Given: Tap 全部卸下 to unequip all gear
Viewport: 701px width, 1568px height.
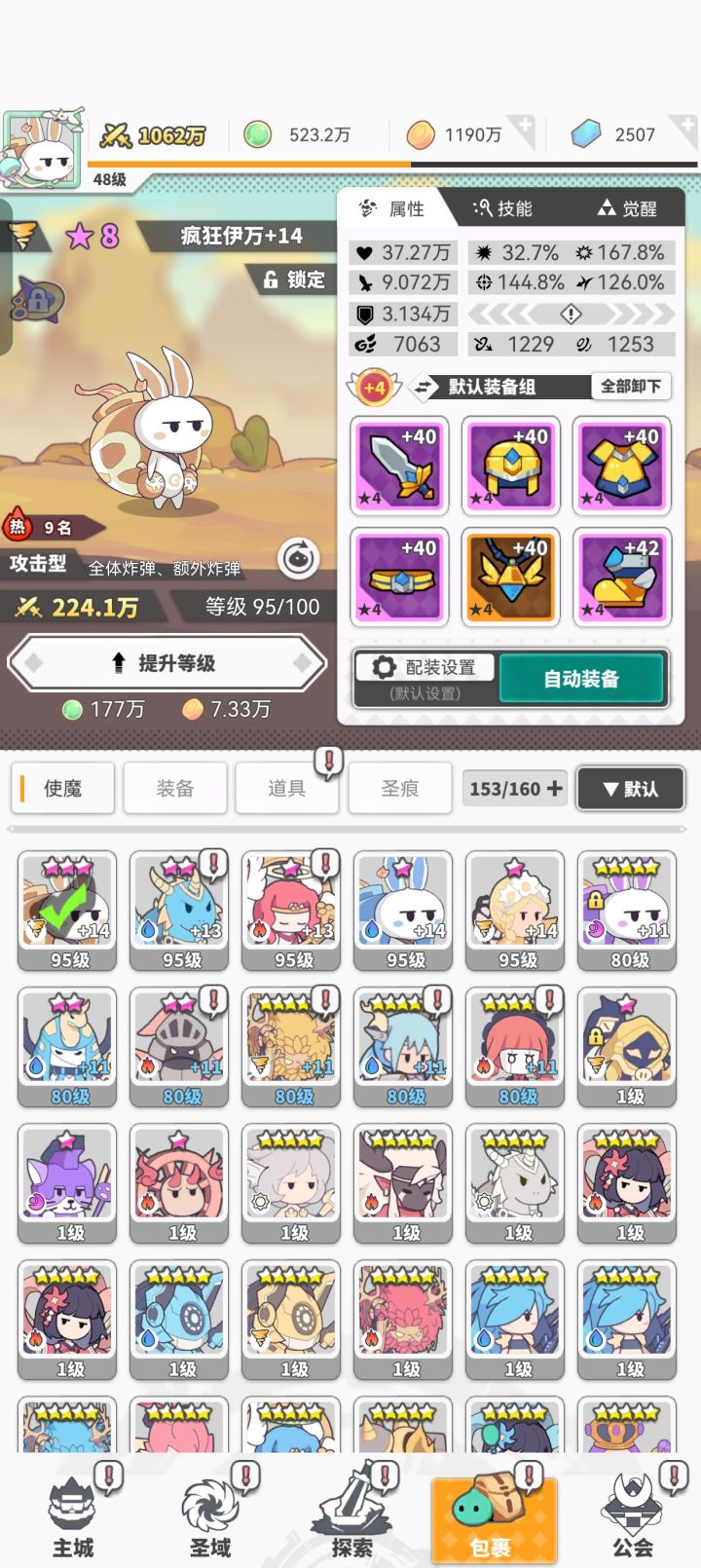Looking at the screenshot, I should (629, 387).
